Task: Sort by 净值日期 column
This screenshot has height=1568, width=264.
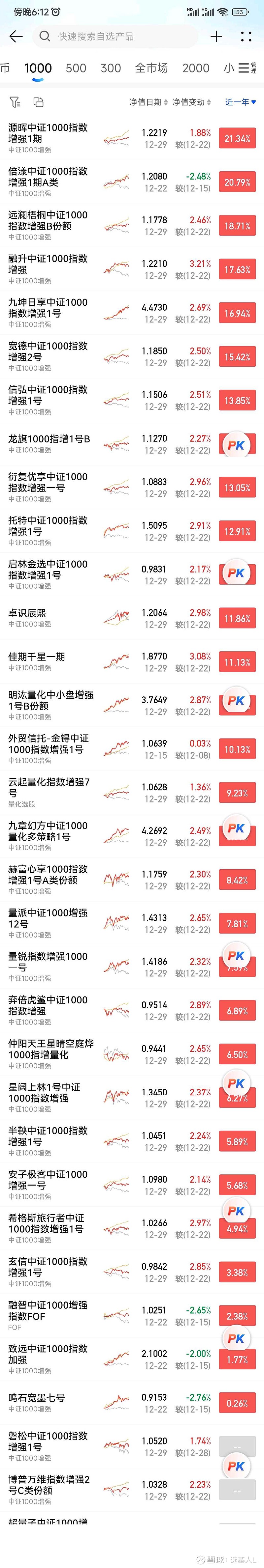Action: 148,102
